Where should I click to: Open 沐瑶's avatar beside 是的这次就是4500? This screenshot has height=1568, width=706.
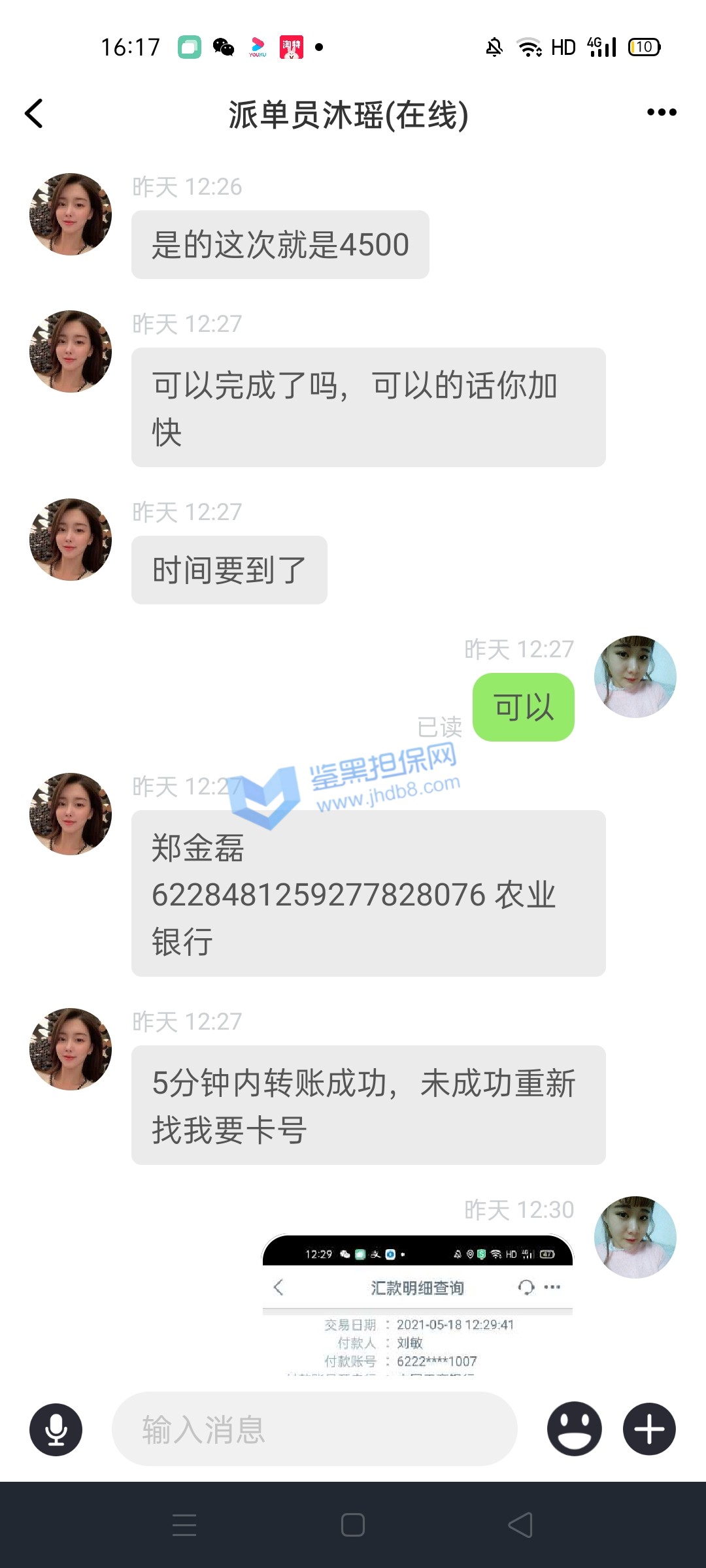click(71, 214)
